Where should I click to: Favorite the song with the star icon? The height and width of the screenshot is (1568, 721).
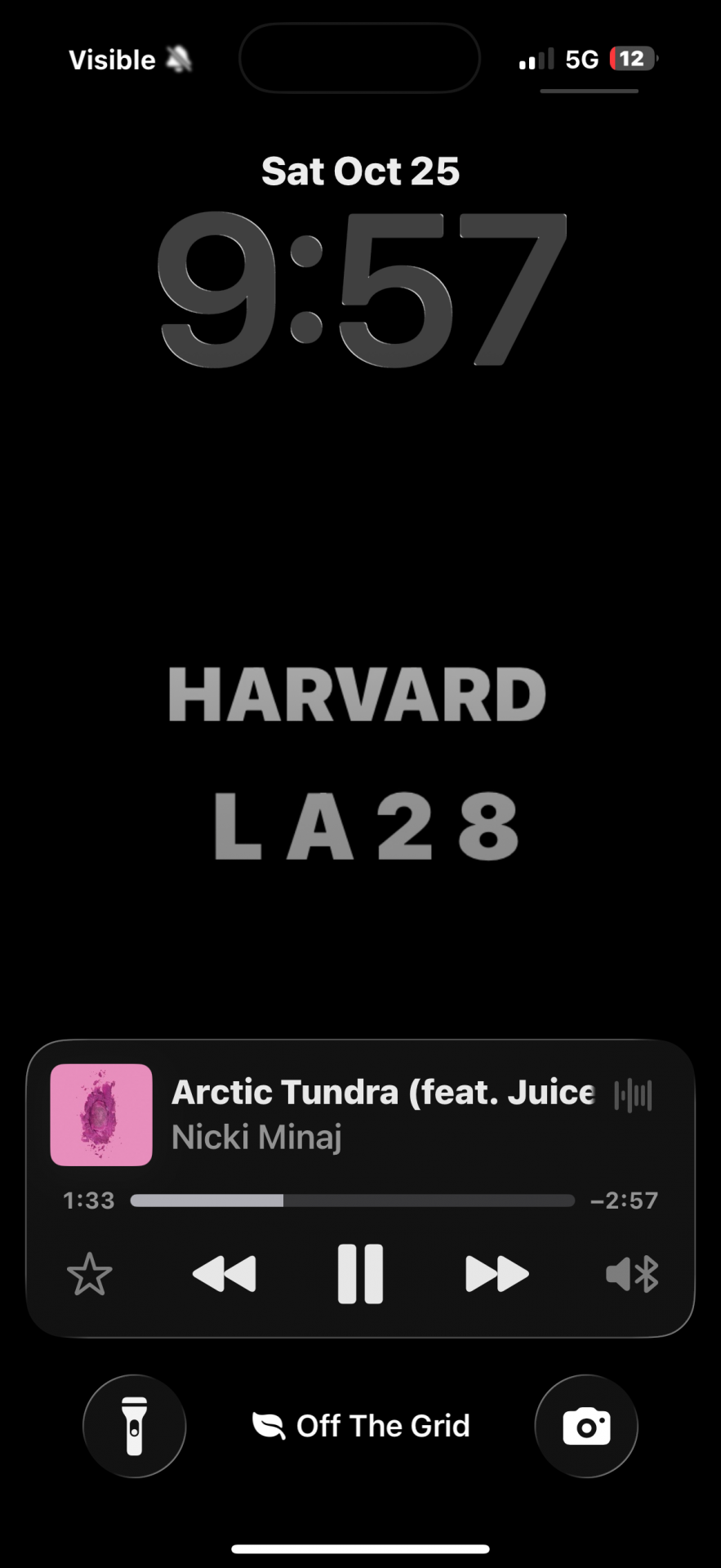(89, 1274)
